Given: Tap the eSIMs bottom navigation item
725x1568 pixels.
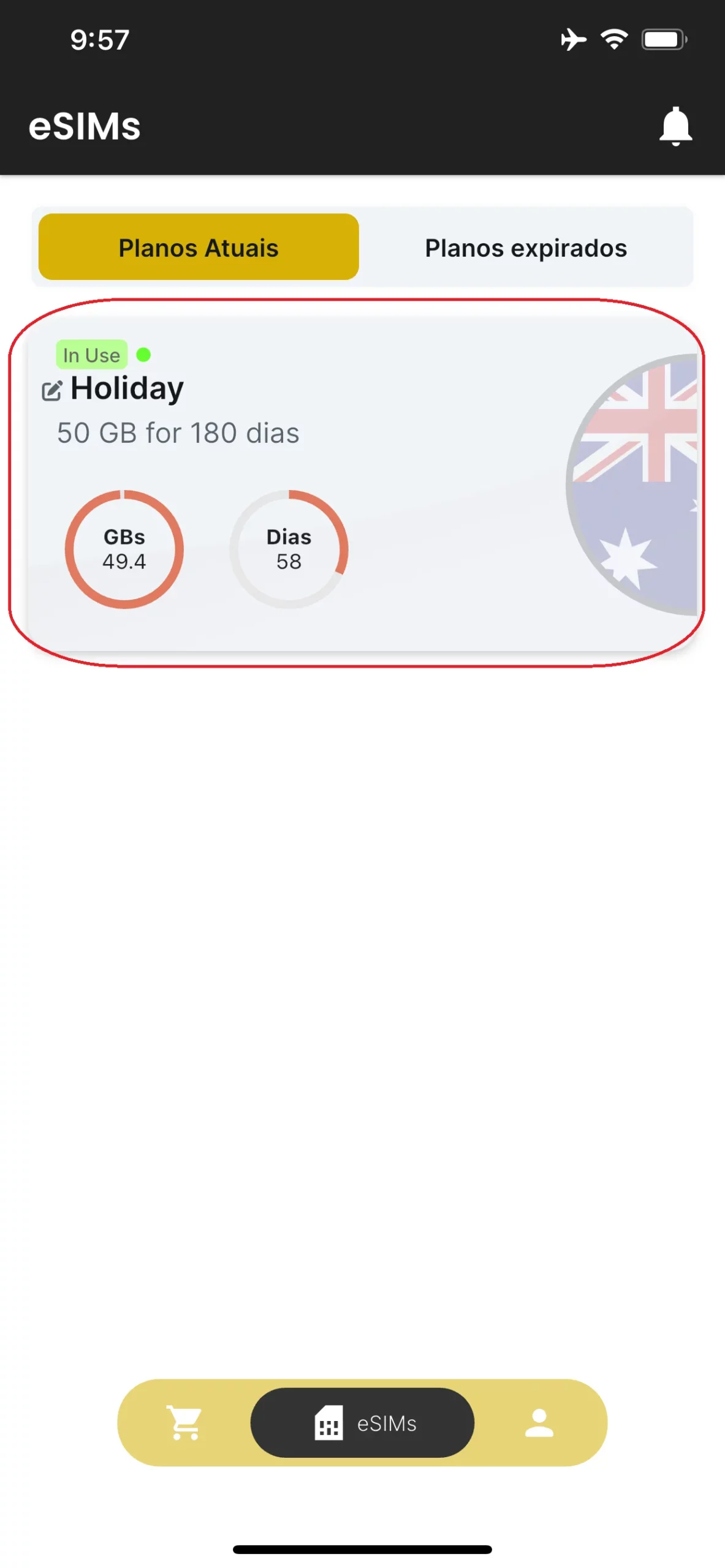Looking at the screenshot, I should [362, 1422].
